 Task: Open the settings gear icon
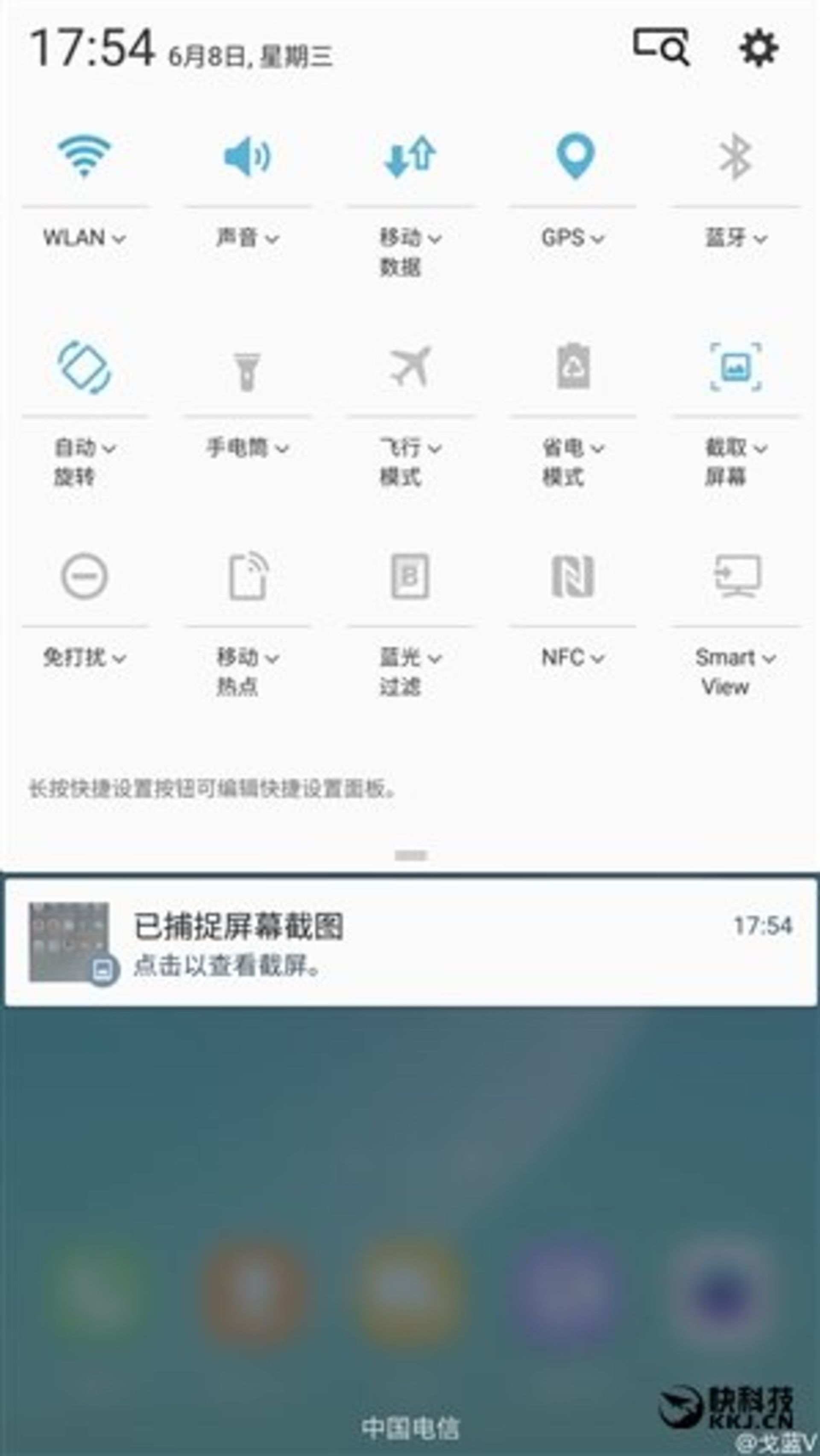(x=758, y=48)
